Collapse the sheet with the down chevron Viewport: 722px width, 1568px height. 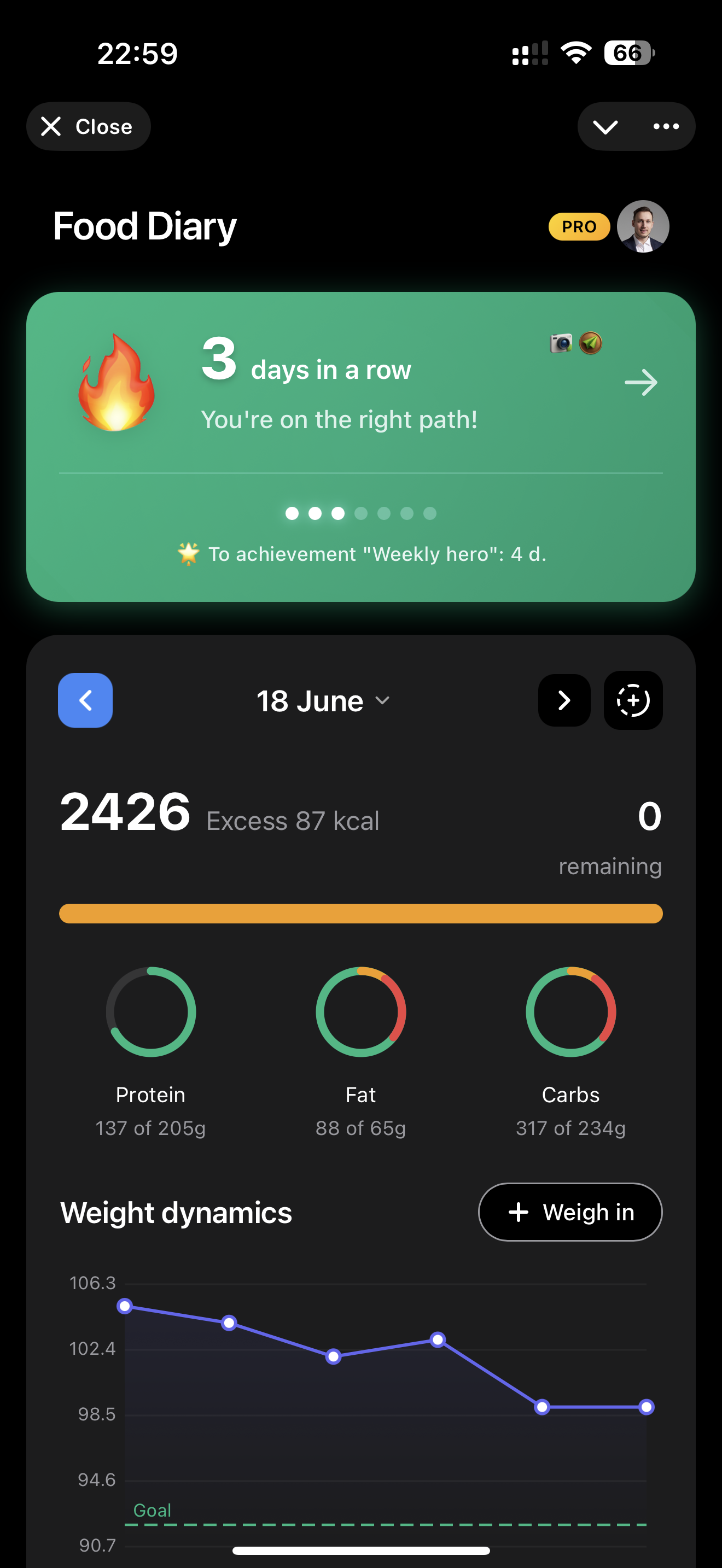tap(605, 126)
